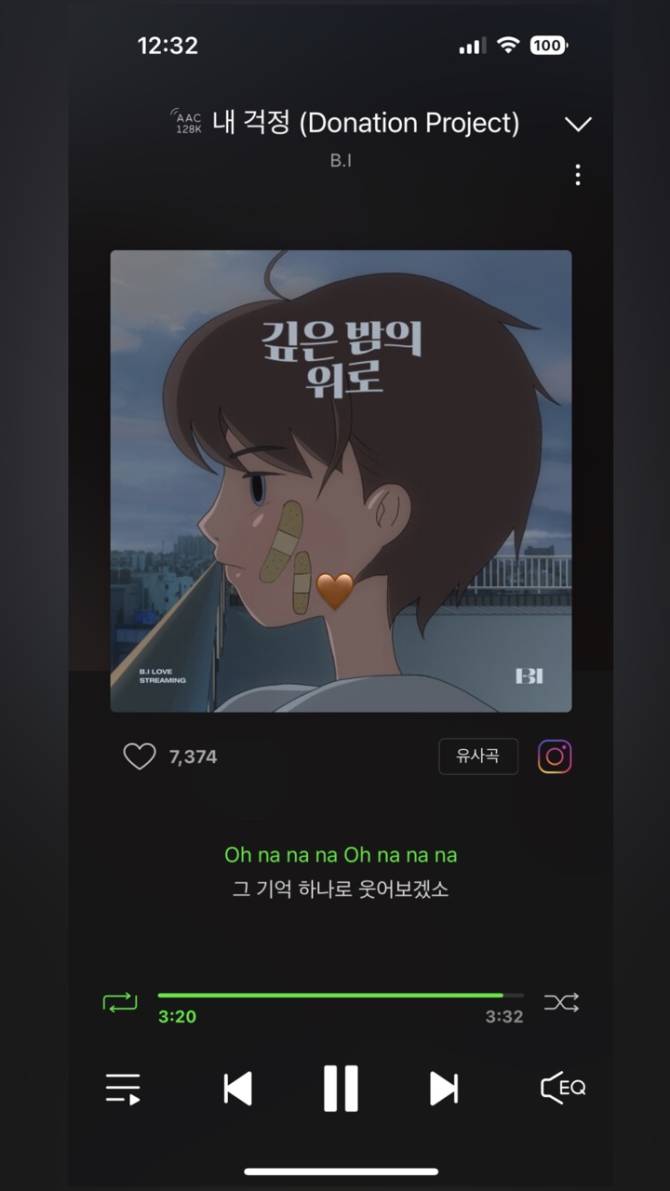This screenshot has height=1191, width=670.
Task: Tap the AAC 128K audio quality badge
Action: (x=186, y=123)
